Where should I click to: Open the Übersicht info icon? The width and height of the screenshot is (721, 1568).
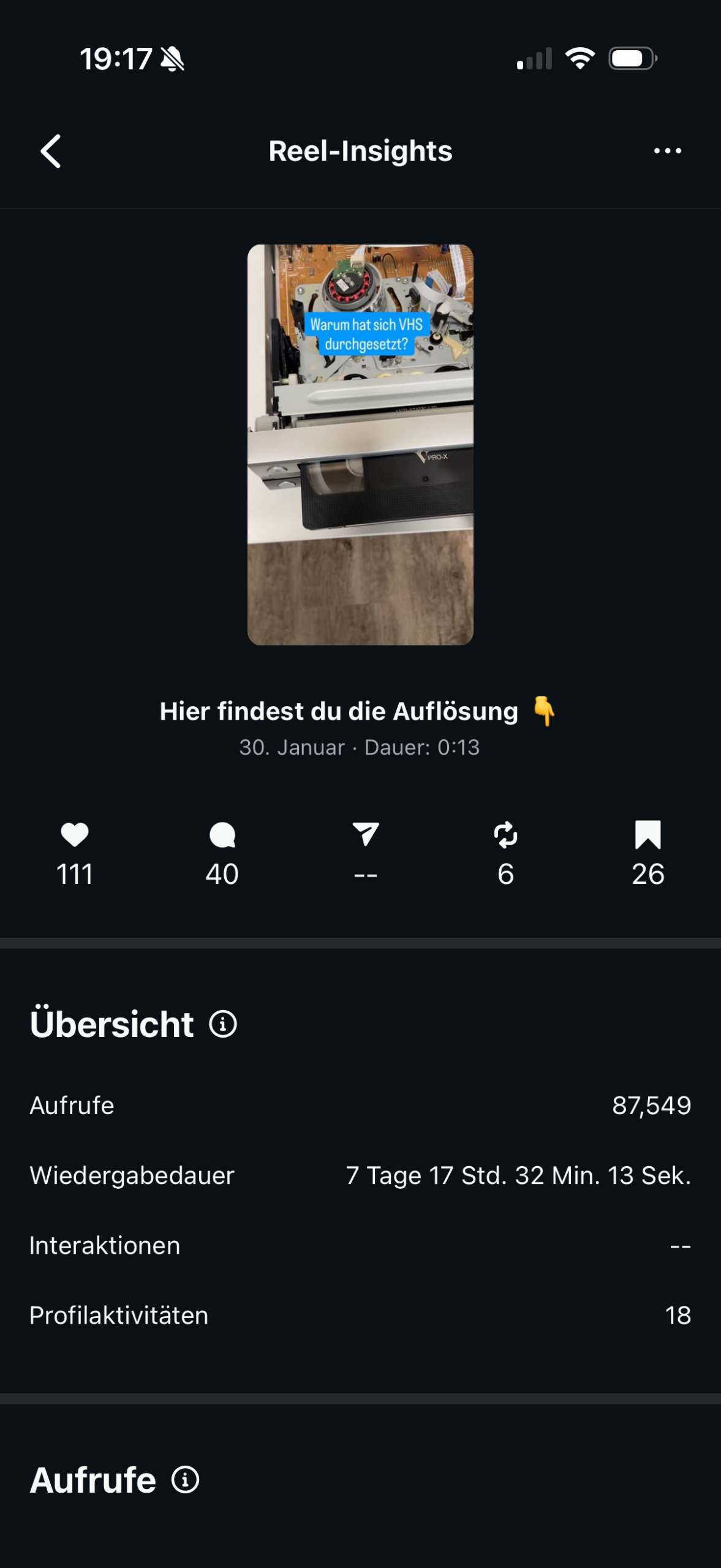223,1023
